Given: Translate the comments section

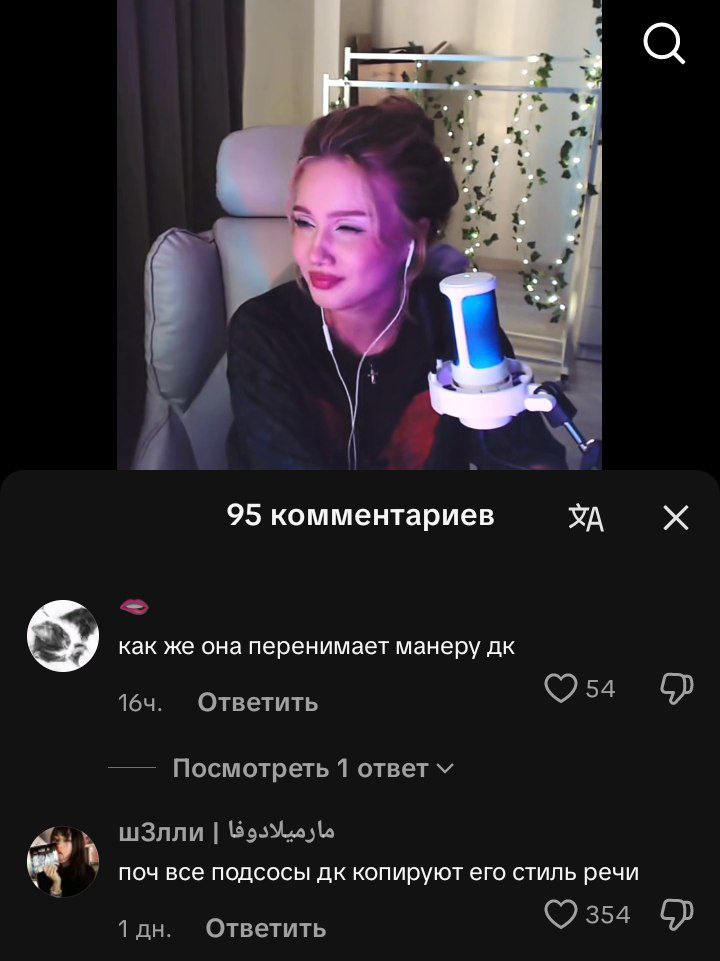Looking at the screenshot, I should click(x=586, y=517).
